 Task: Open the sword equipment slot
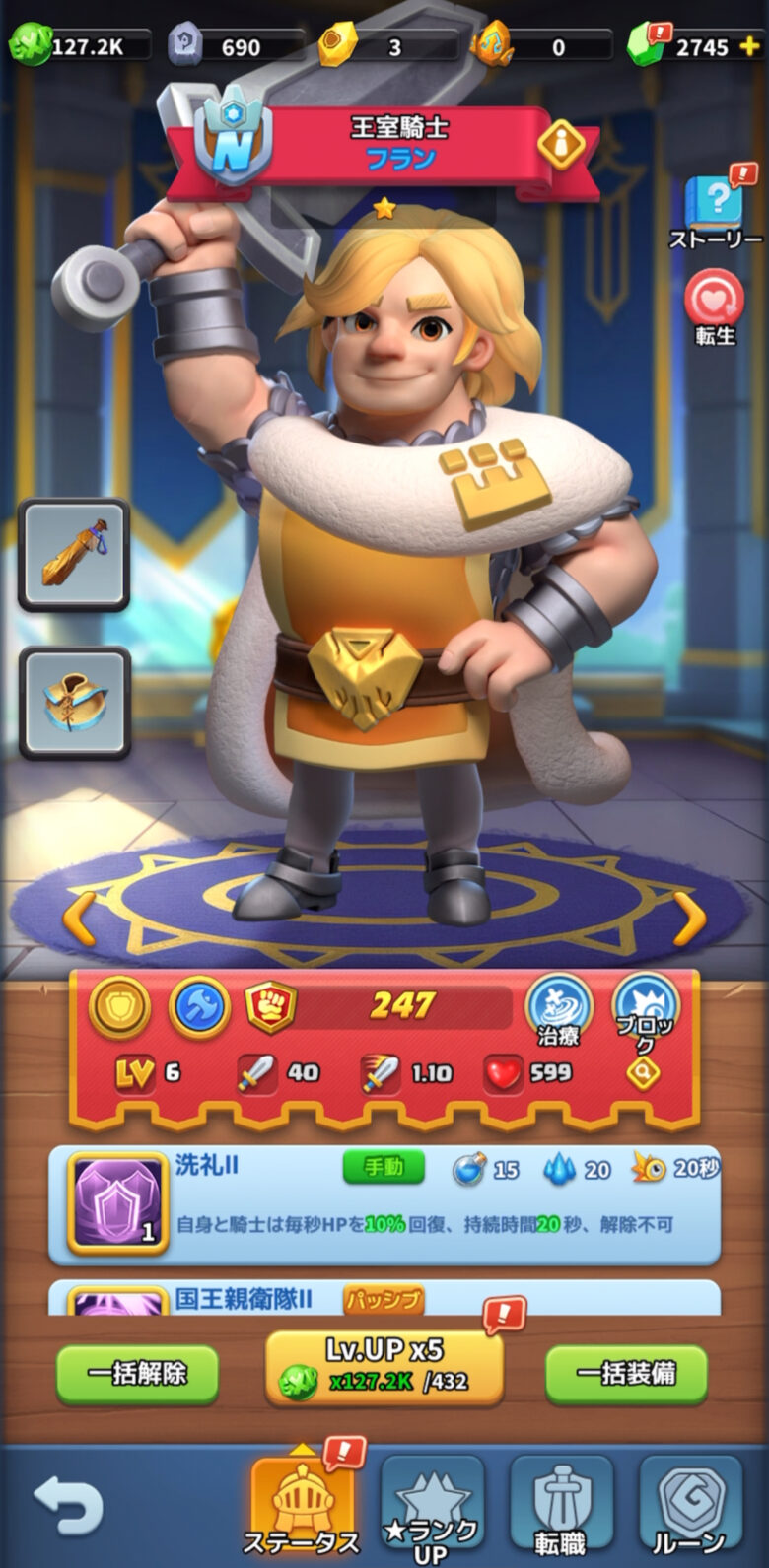[74, 555]
